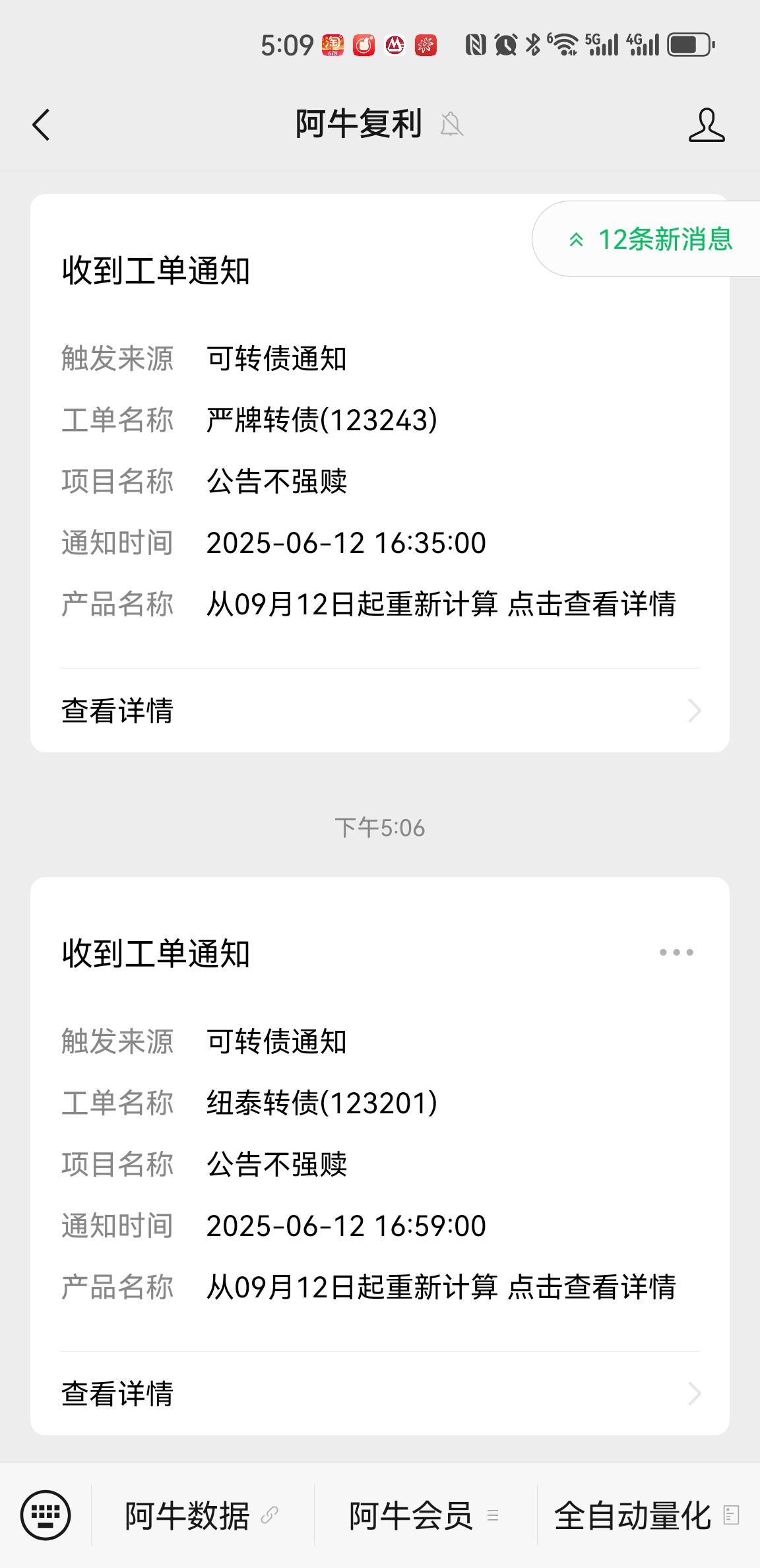
Task: Open the 全自动量化 menu item
Action: coord(647,1515)
